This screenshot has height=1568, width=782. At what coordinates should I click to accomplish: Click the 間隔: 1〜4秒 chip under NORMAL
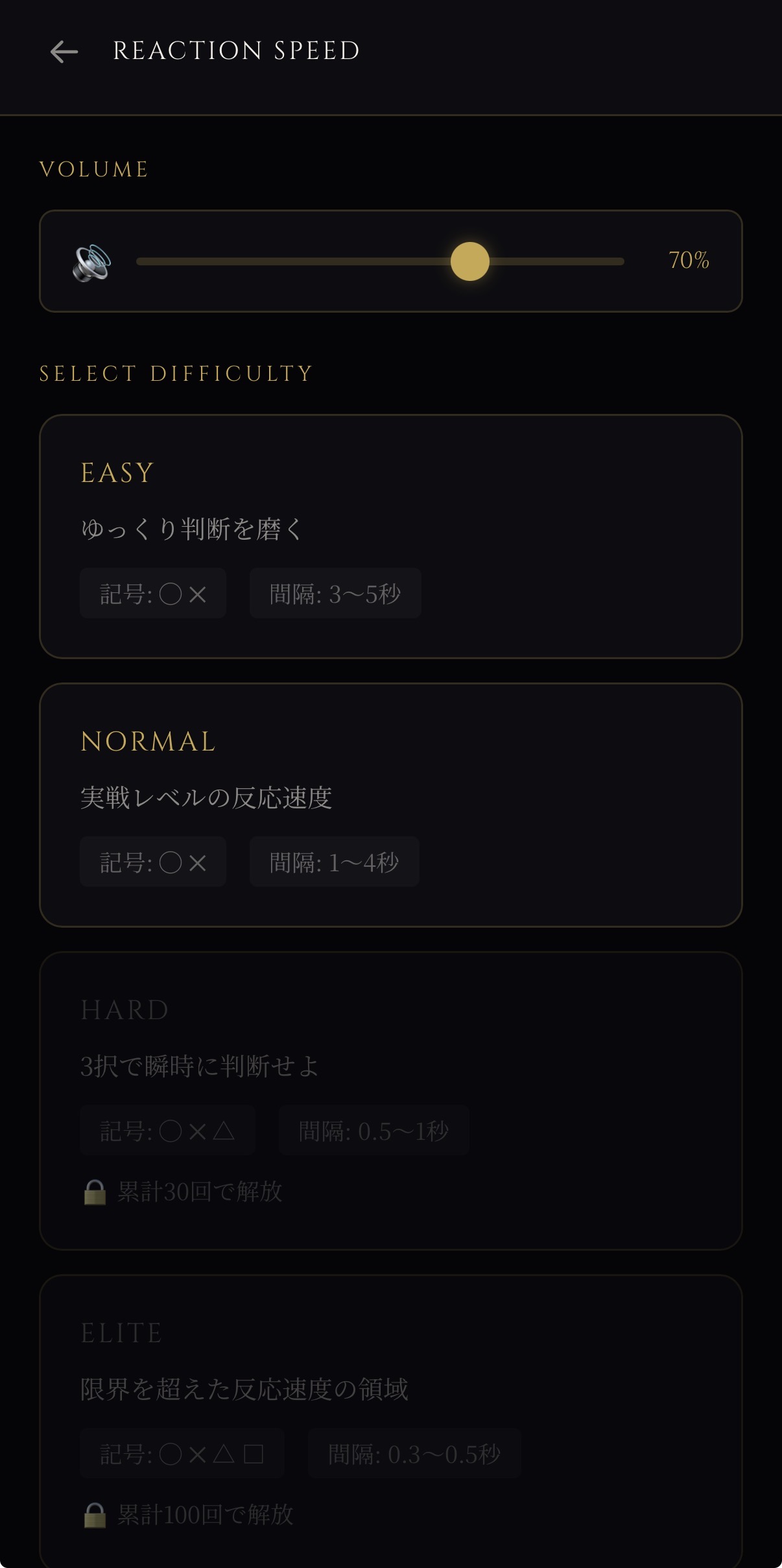tap(334, 862)
